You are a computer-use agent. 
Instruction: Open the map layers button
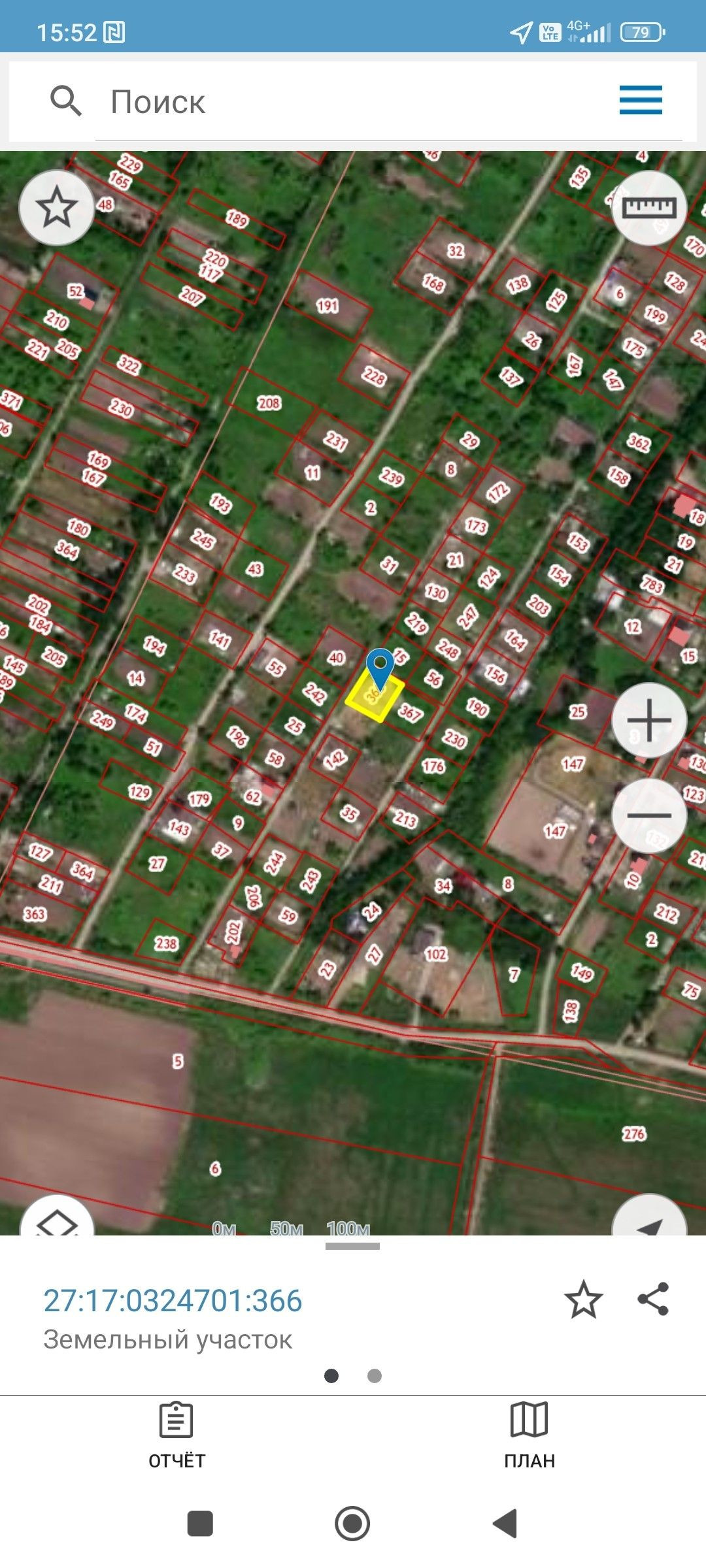click(57, 1220)
